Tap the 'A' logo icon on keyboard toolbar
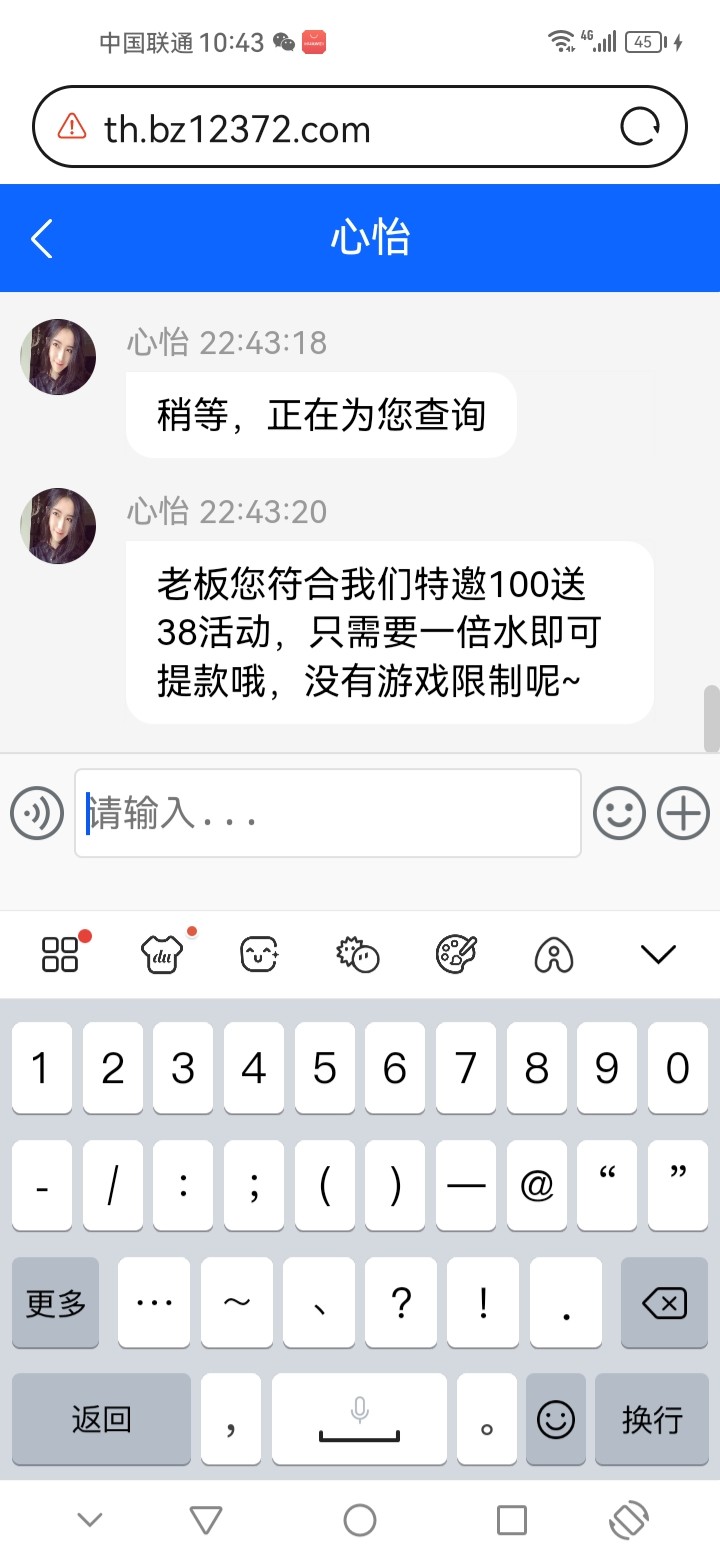The height and width of the screenshot is (1560, 720). 551,953
